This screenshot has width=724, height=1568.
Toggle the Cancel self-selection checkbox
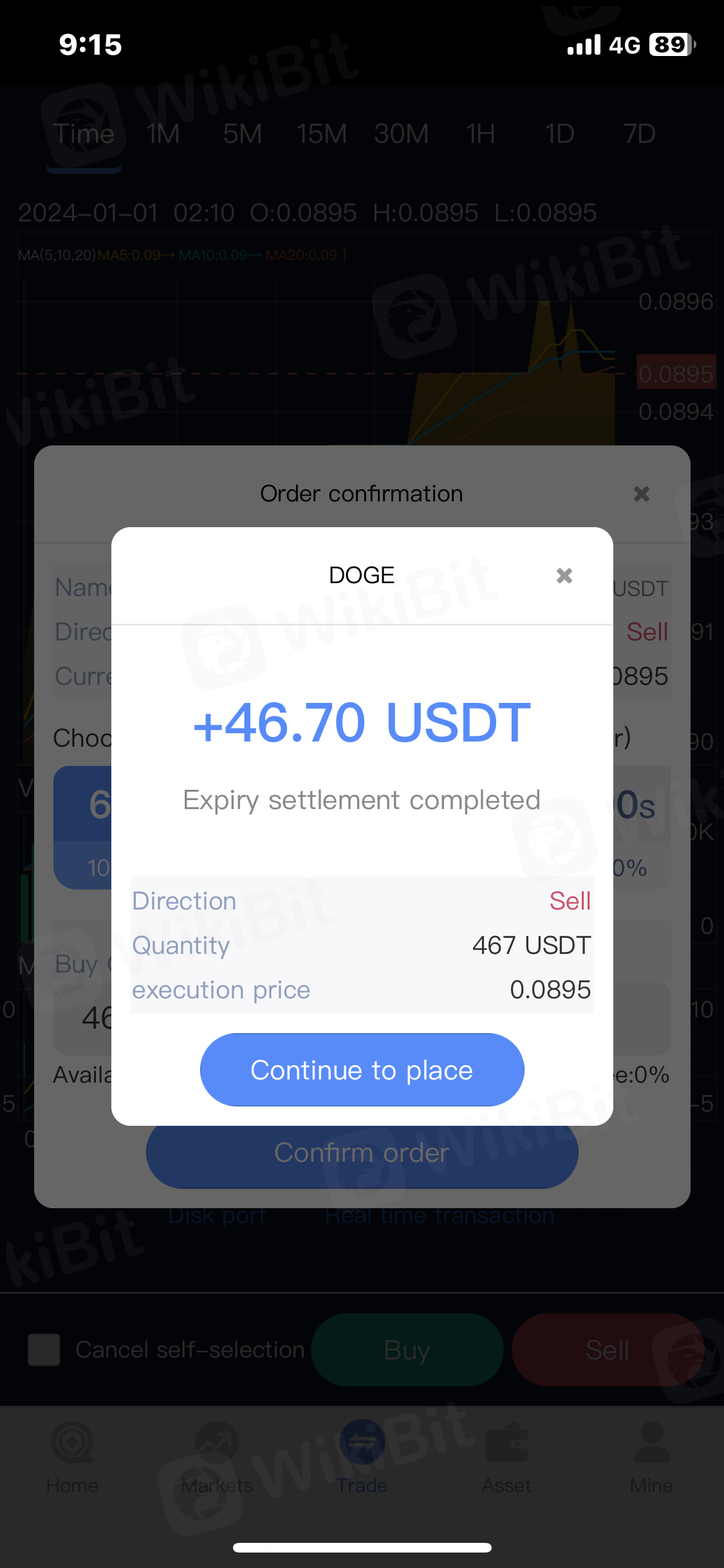44,1350
